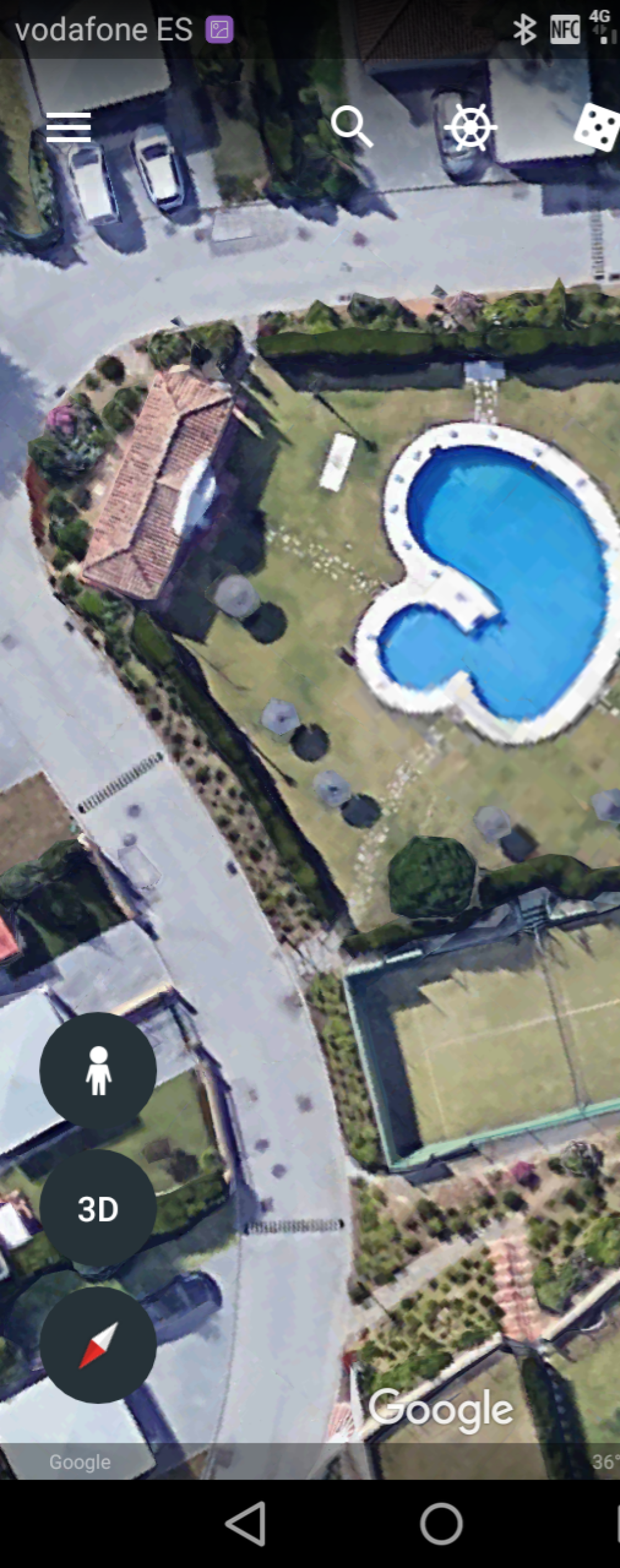Open the search magnifier
Screen dimensions: 620x1568
pyautogui.click(x=352, y=126)
